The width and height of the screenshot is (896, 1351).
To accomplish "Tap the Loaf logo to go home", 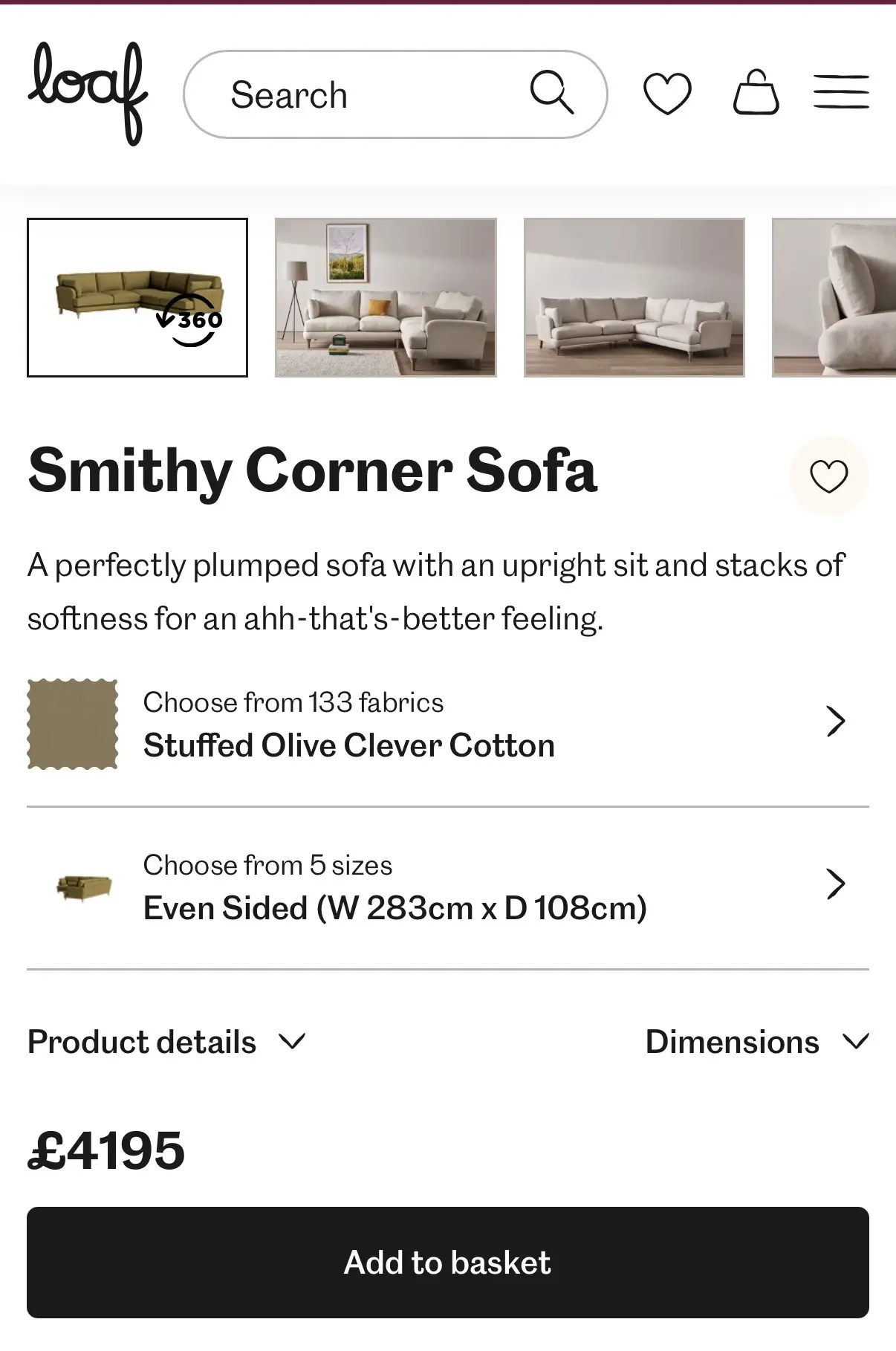I will tap(88, 92).
